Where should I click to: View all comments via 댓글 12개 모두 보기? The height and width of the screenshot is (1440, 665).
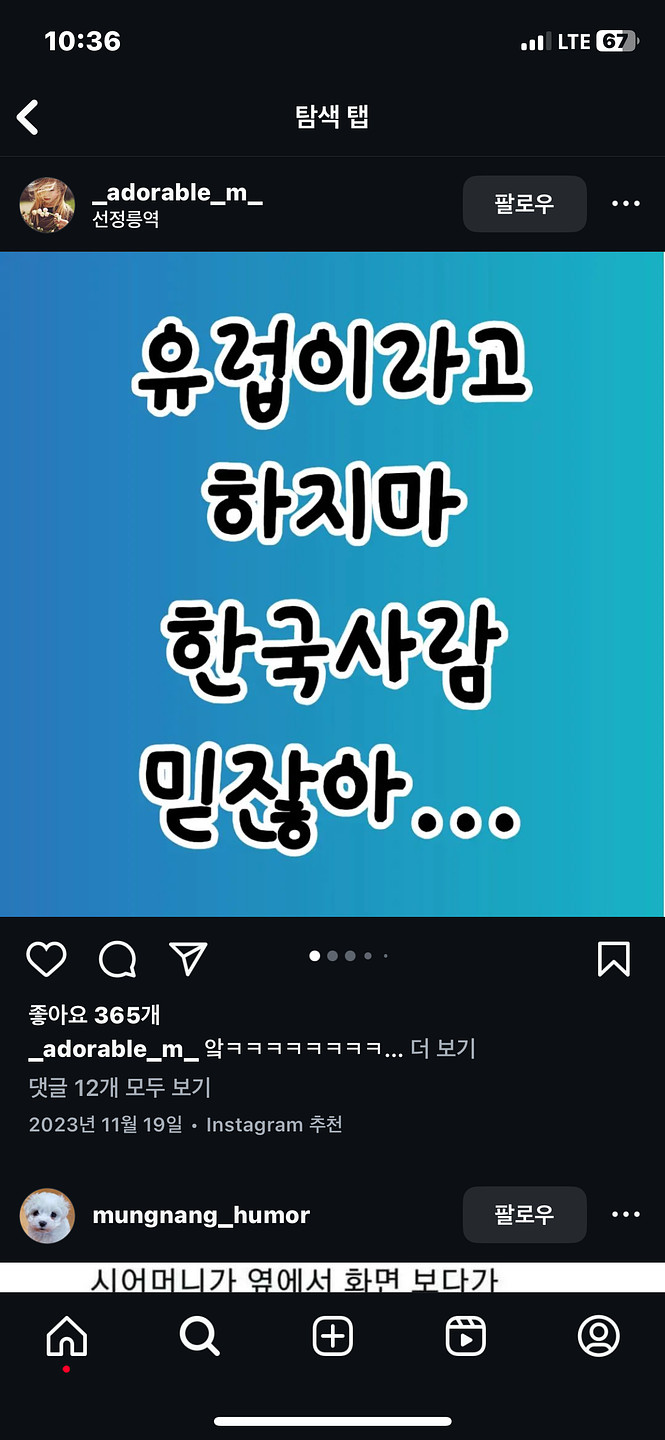click(x=120, y=1087)
